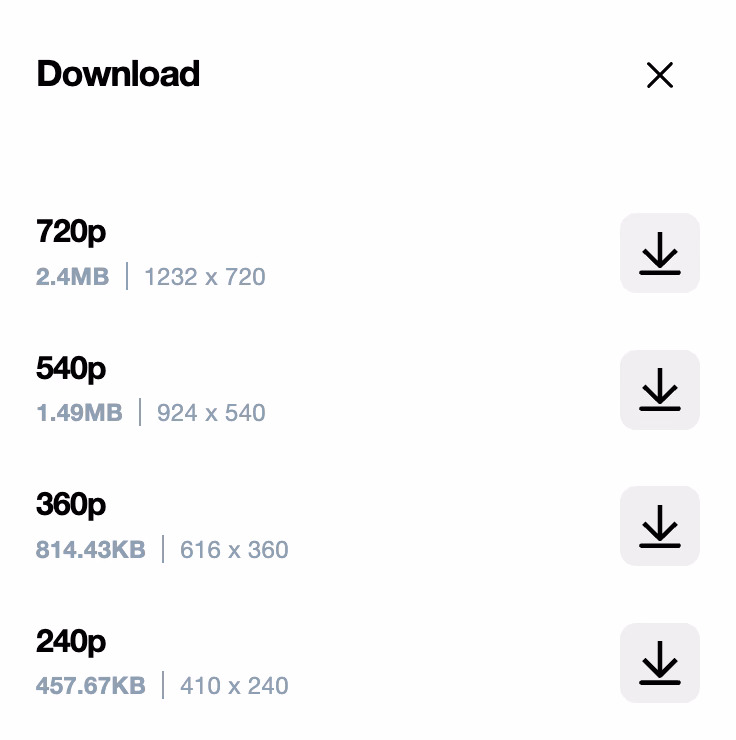Choose the 360p resolution option
The height and width of the screenshot is (740, 736).
click(x=70, y=505)
